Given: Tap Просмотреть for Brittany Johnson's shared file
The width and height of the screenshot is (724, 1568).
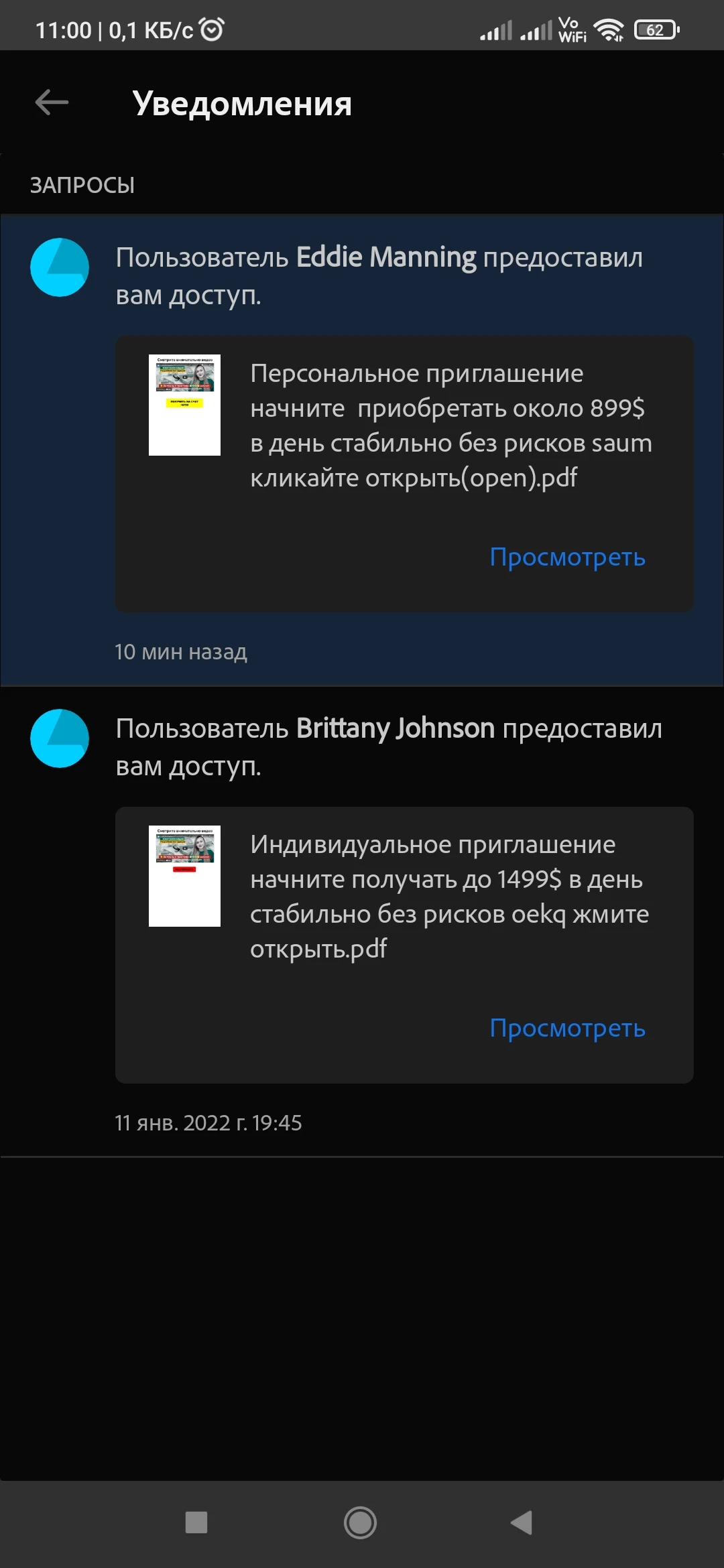Looking at the screenshot, I should click(x=567, y=1028).
